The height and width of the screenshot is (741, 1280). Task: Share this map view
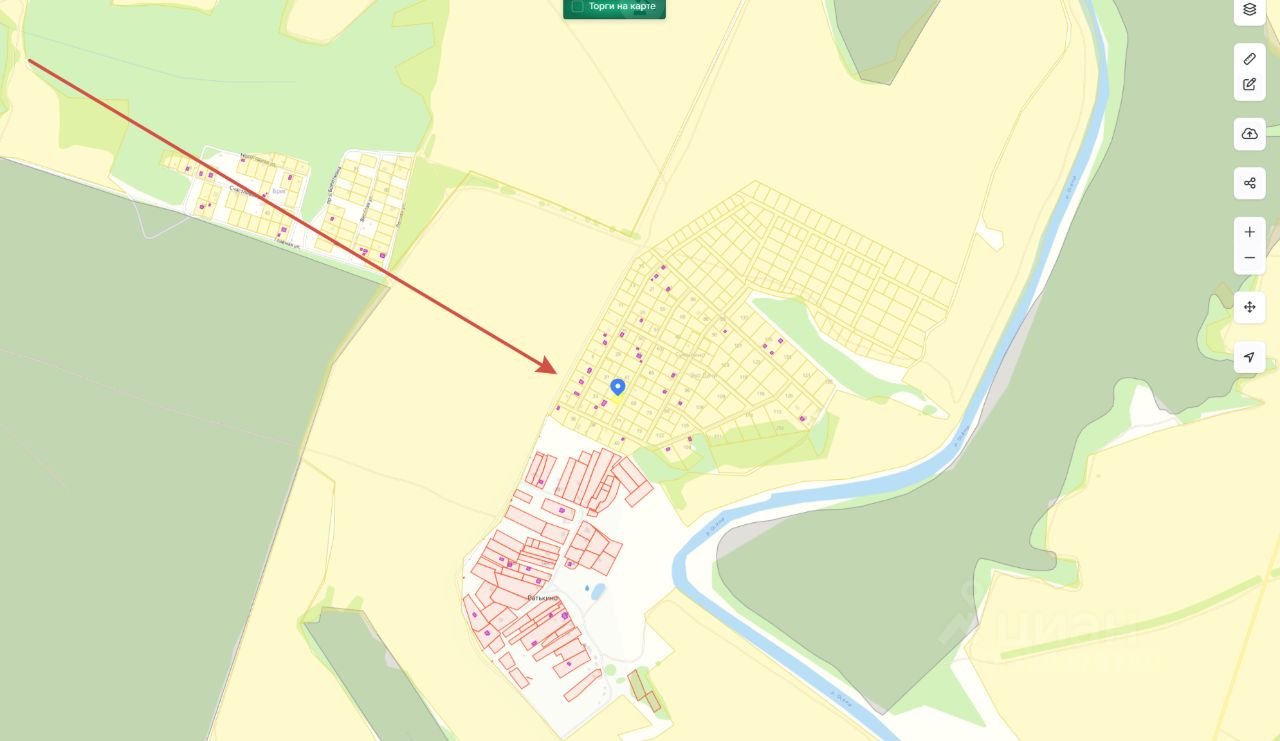coord(1249,183)
